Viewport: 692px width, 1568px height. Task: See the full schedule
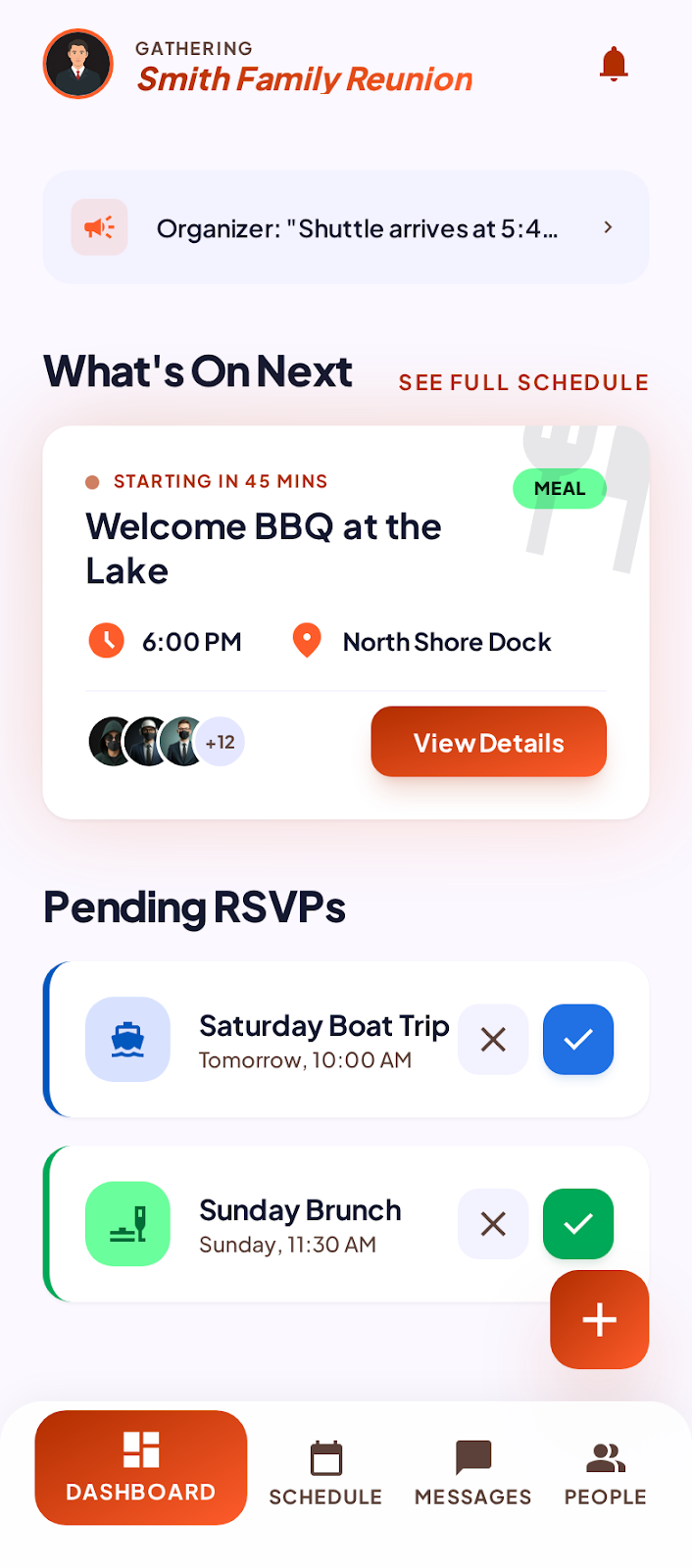click(522, 382)
